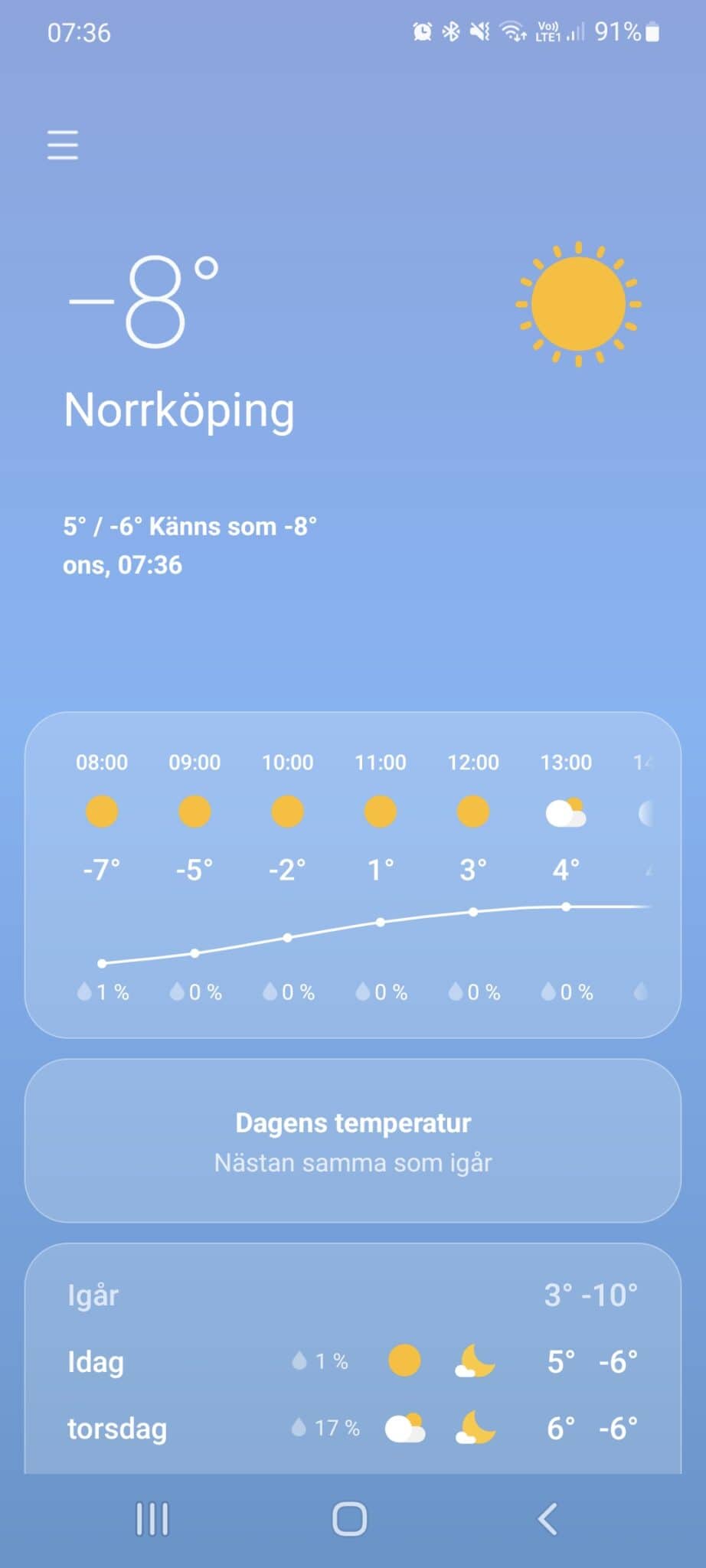Open the Idag daily forecast row
This screenshot has width=706, height=1568.
coord(352,1362)
